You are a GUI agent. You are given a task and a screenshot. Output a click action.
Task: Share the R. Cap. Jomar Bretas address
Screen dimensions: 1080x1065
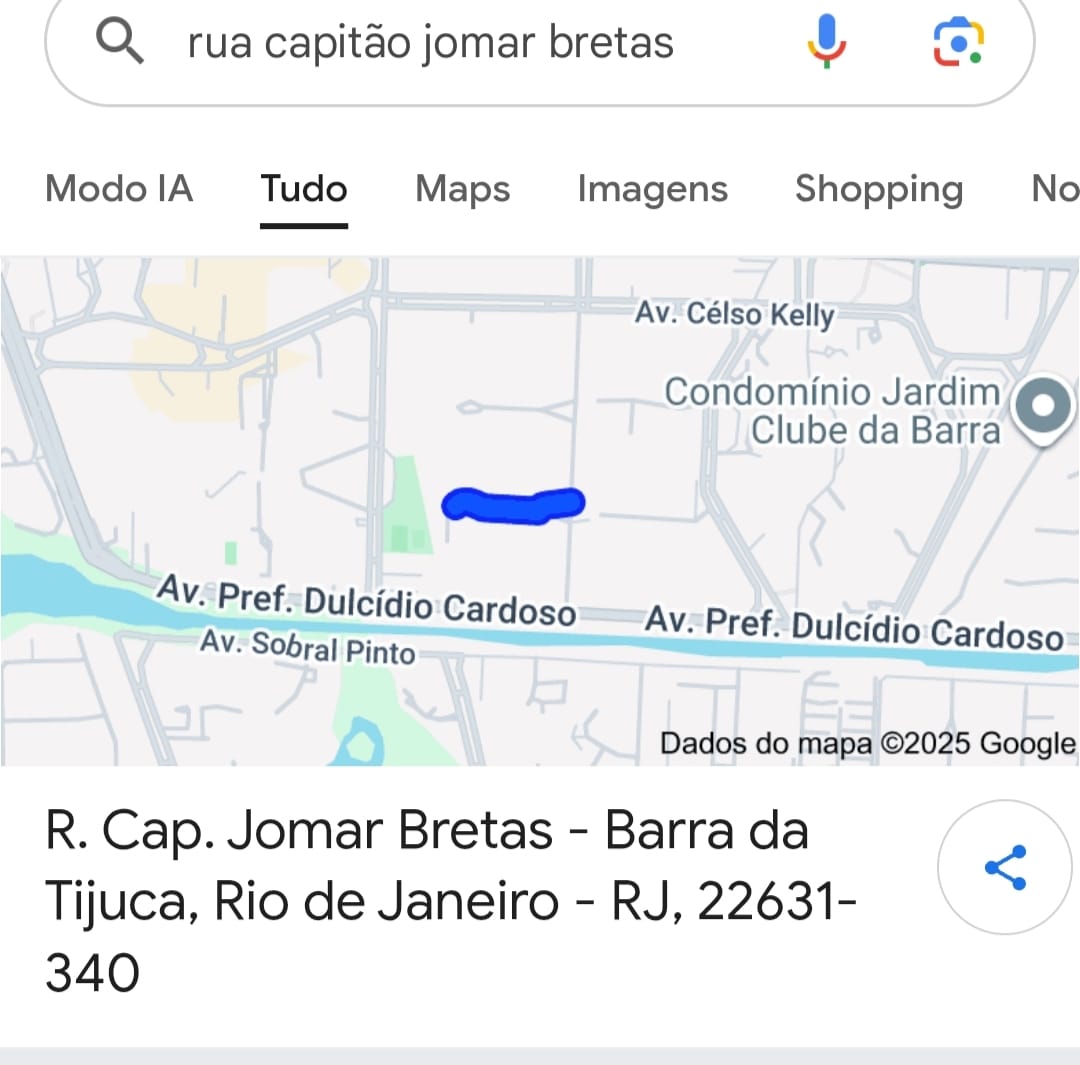click(x=1005, y=867)
